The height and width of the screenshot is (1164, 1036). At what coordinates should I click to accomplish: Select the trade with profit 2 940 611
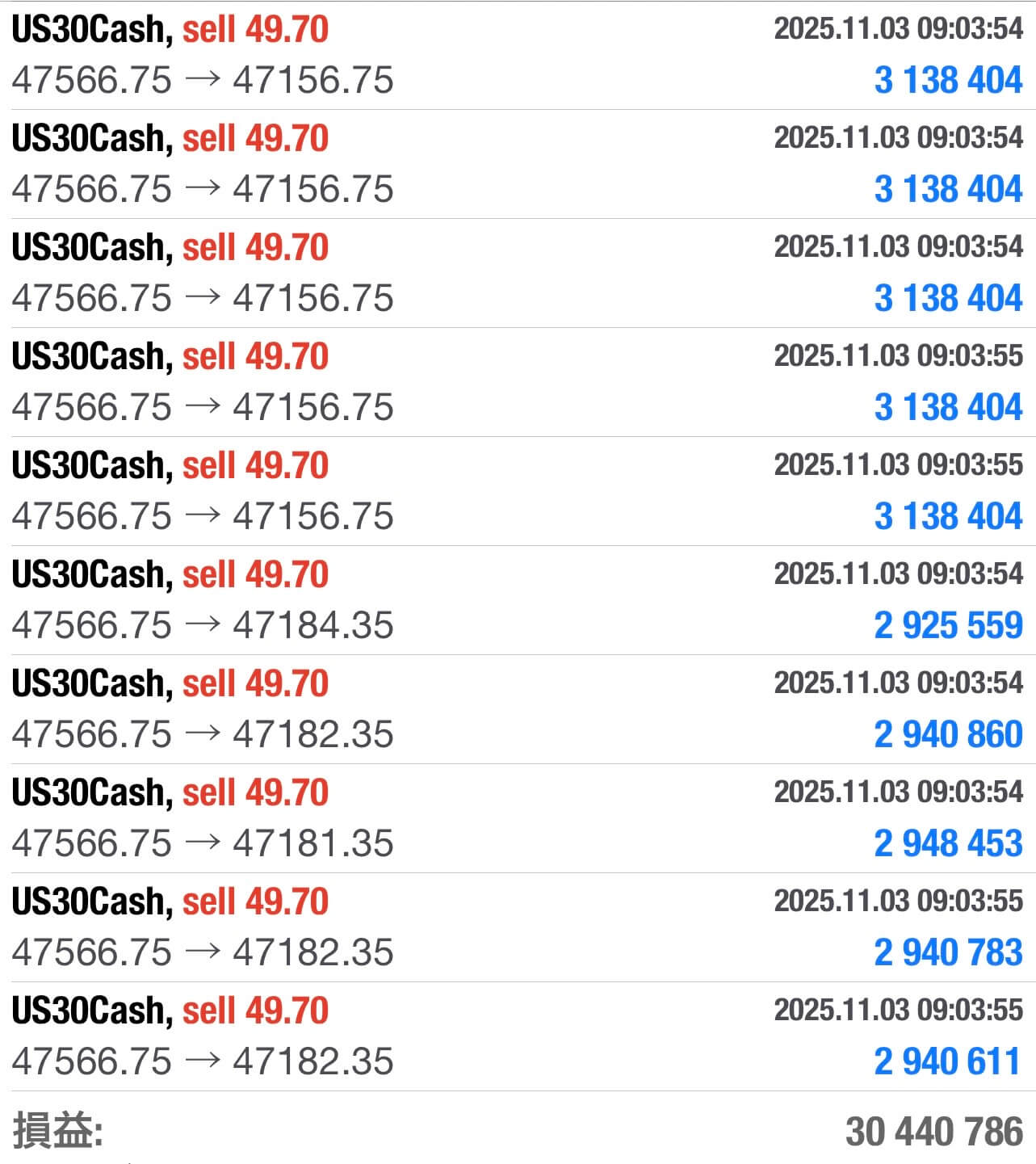point(517,1036)
